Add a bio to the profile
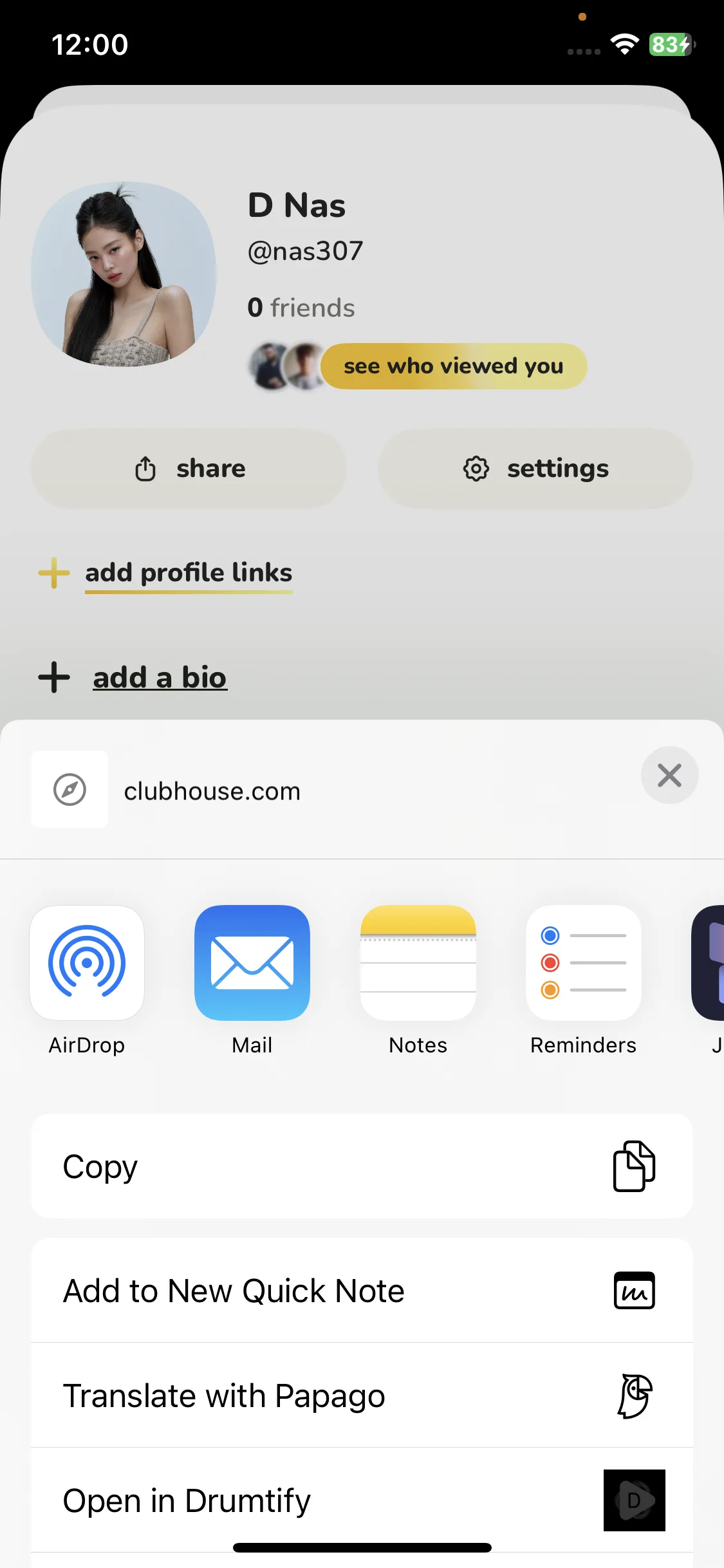The width and height of the screenshot is (724, 1568). [159, 678]
